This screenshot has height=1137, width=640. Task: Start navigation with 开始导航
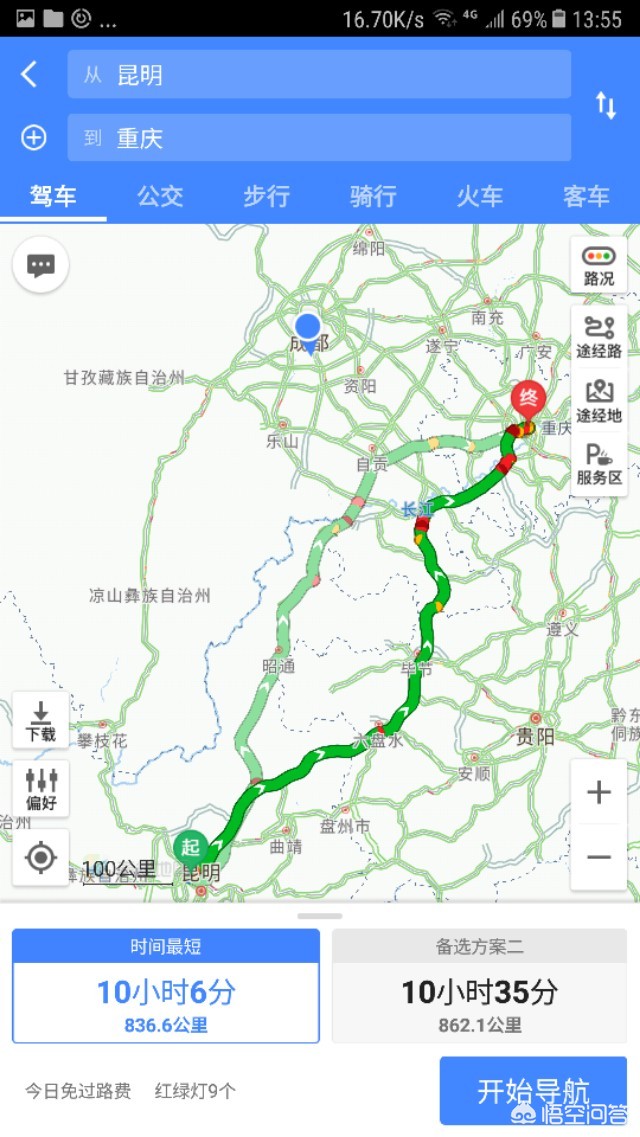pos(533,1091)
